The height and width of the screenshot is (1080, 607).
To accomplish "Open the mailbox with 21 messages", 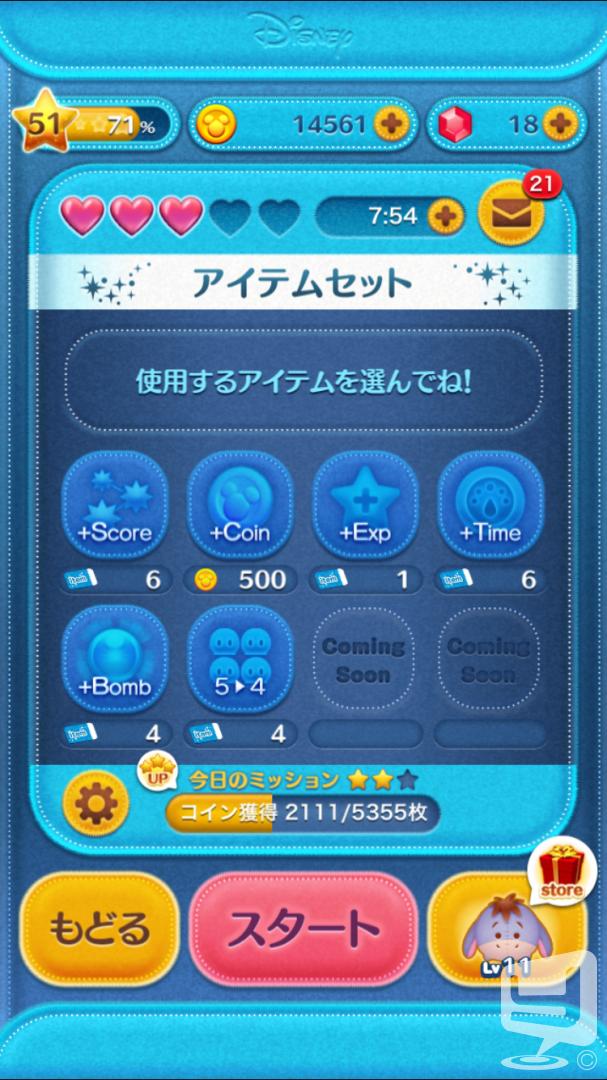I will pos(511,212).
